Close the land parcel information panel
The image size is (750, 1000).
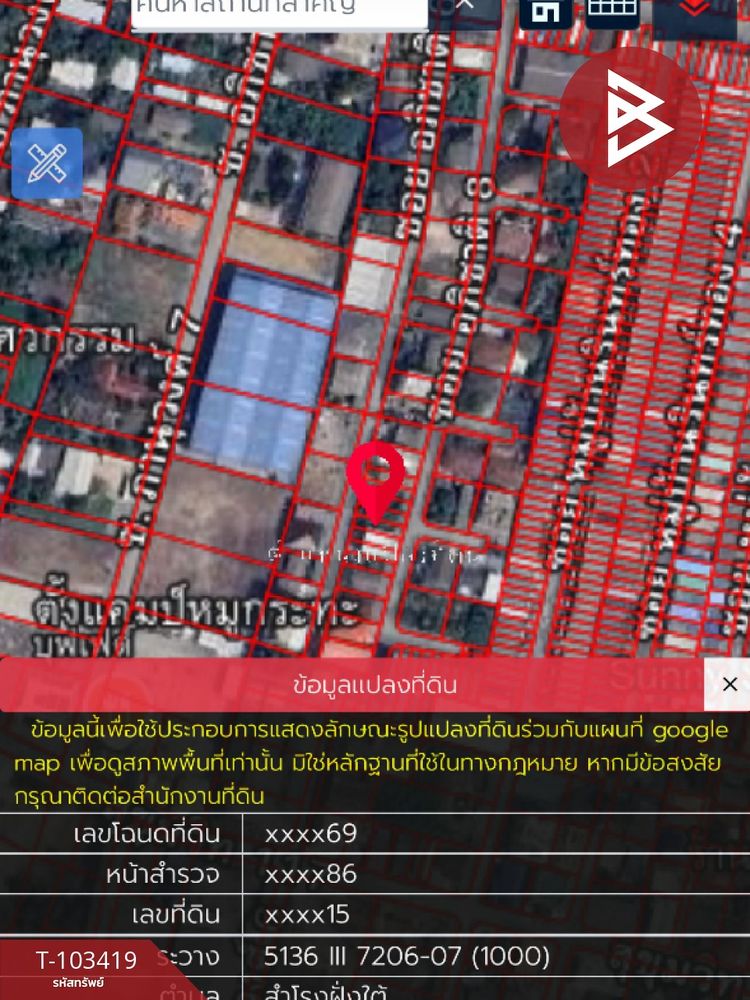click(x=729, y=684)
